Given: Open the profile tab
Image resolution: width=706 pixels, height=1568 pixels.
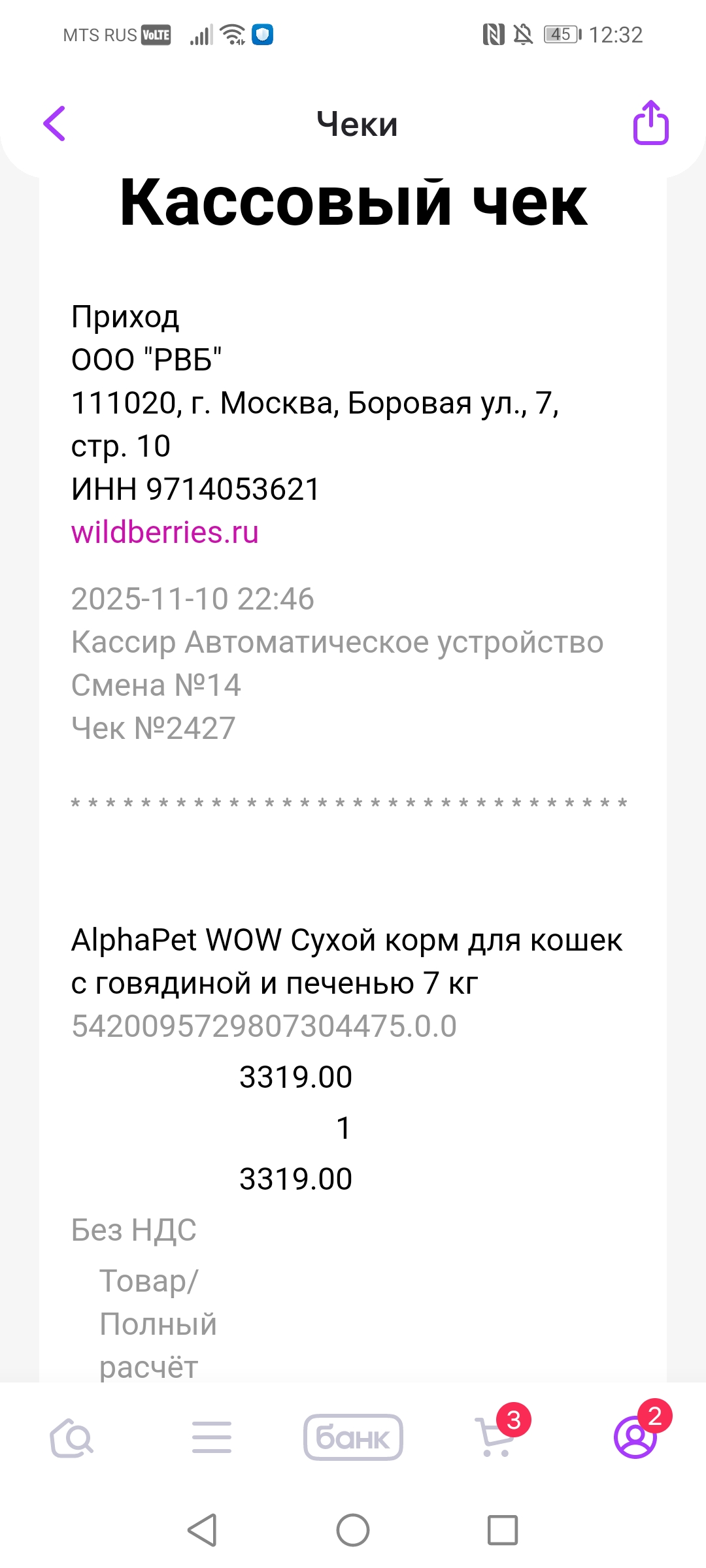Looking at the screenshot, I should point(635,1438).
